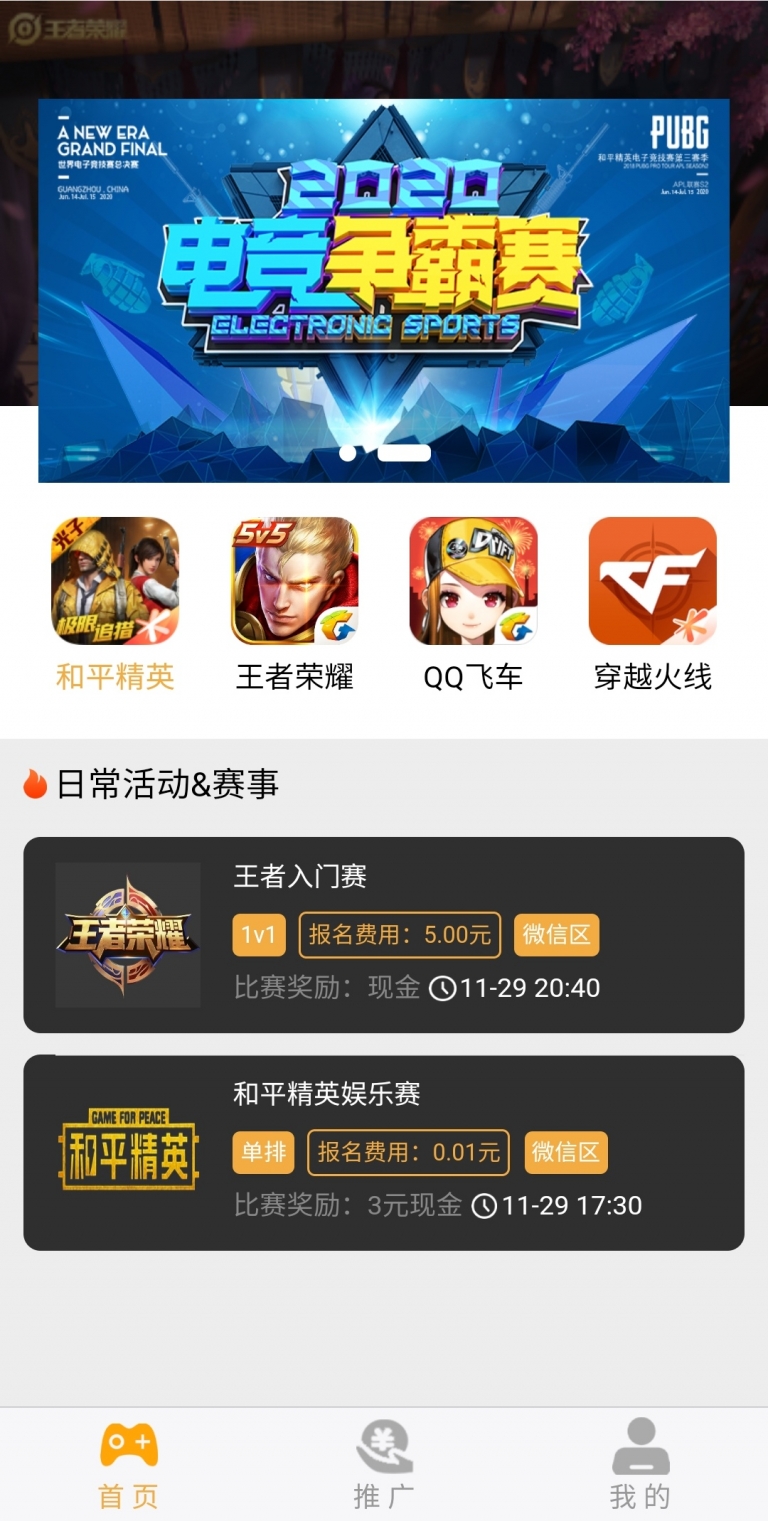
Task: Open the QQ飞车 game icon
Action: pyautogui.click(x=473, y=581)
